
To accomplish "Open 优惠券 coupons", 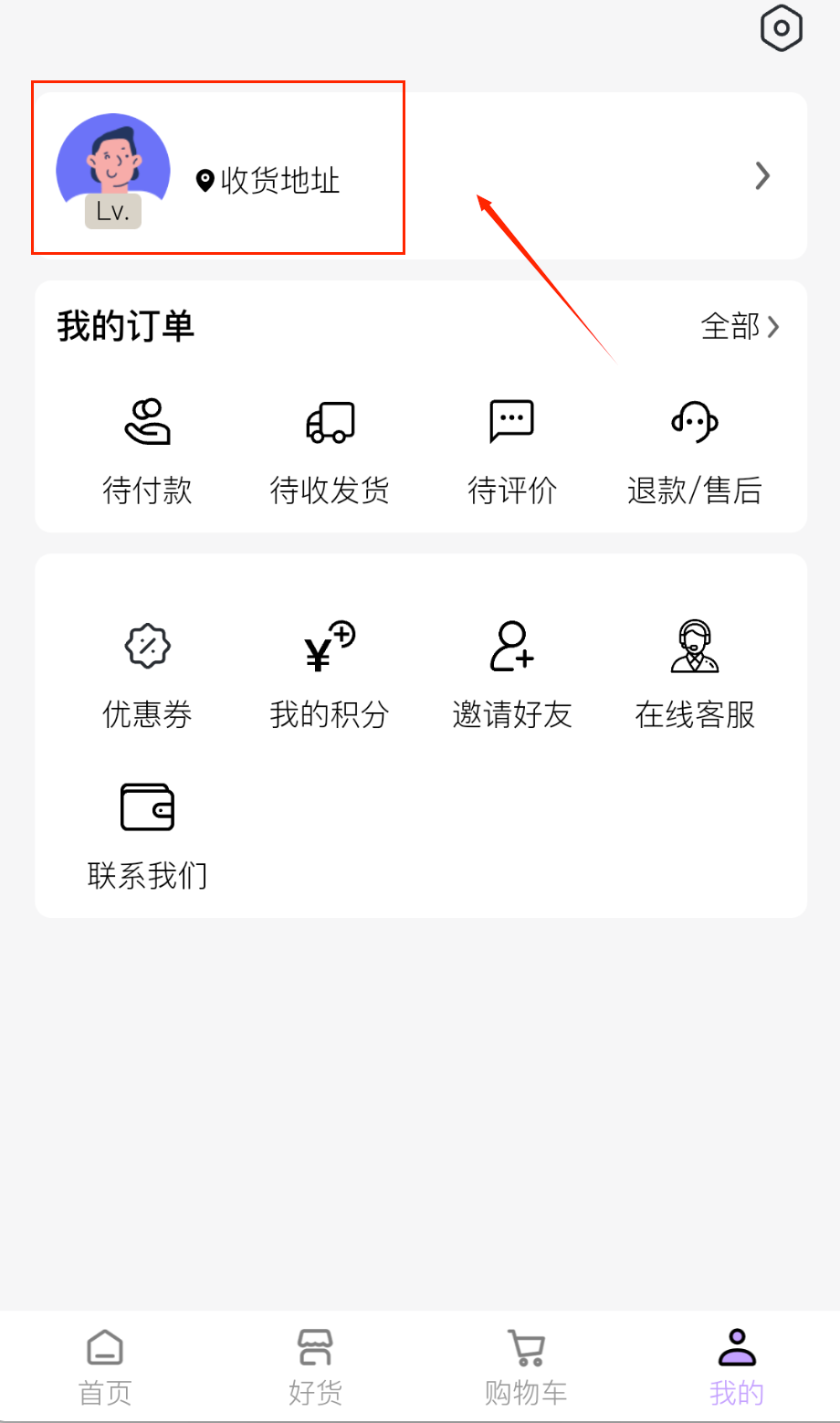I will tap(147, 675).
